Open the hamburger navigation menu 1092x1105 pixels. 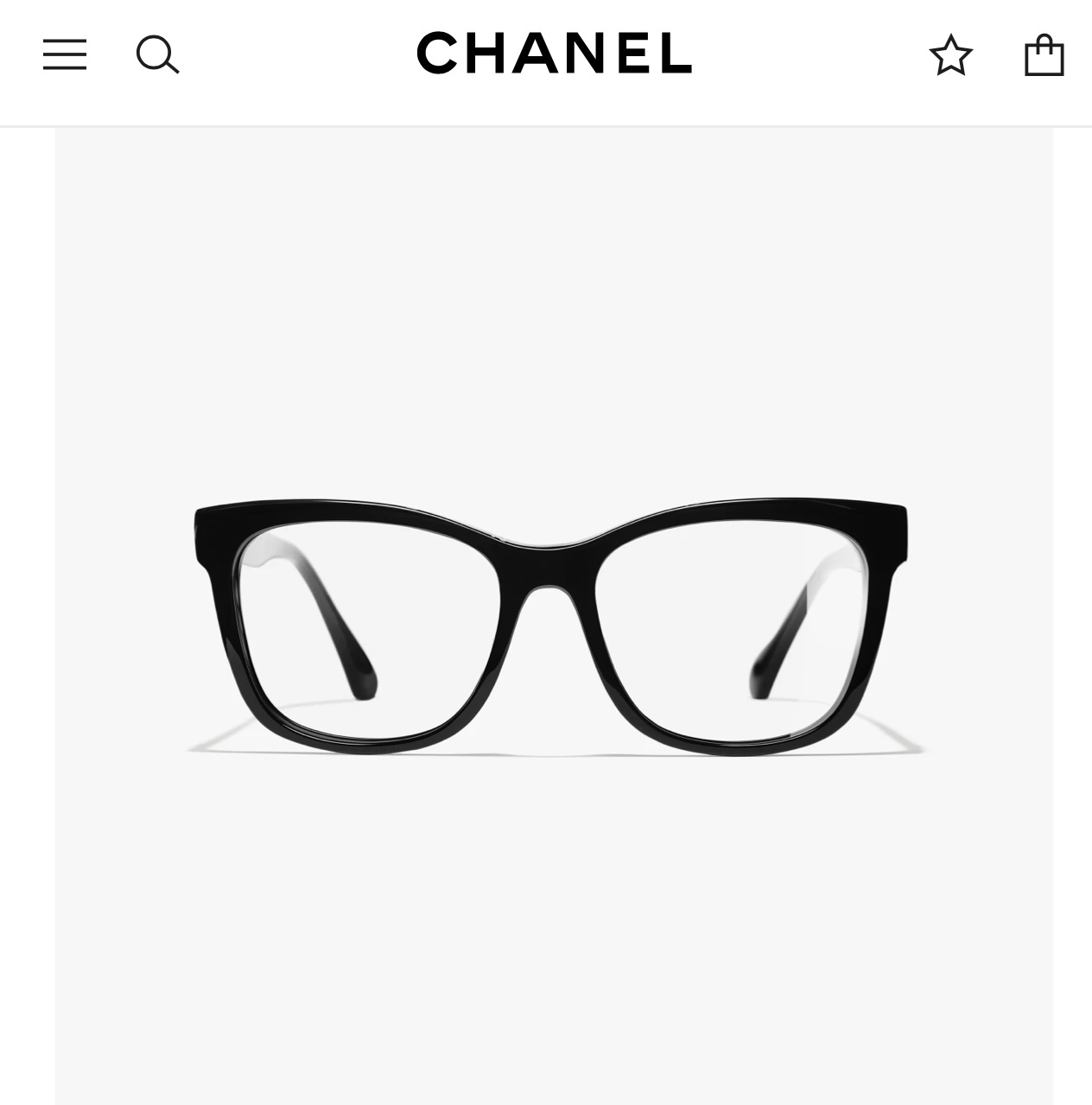65,54
